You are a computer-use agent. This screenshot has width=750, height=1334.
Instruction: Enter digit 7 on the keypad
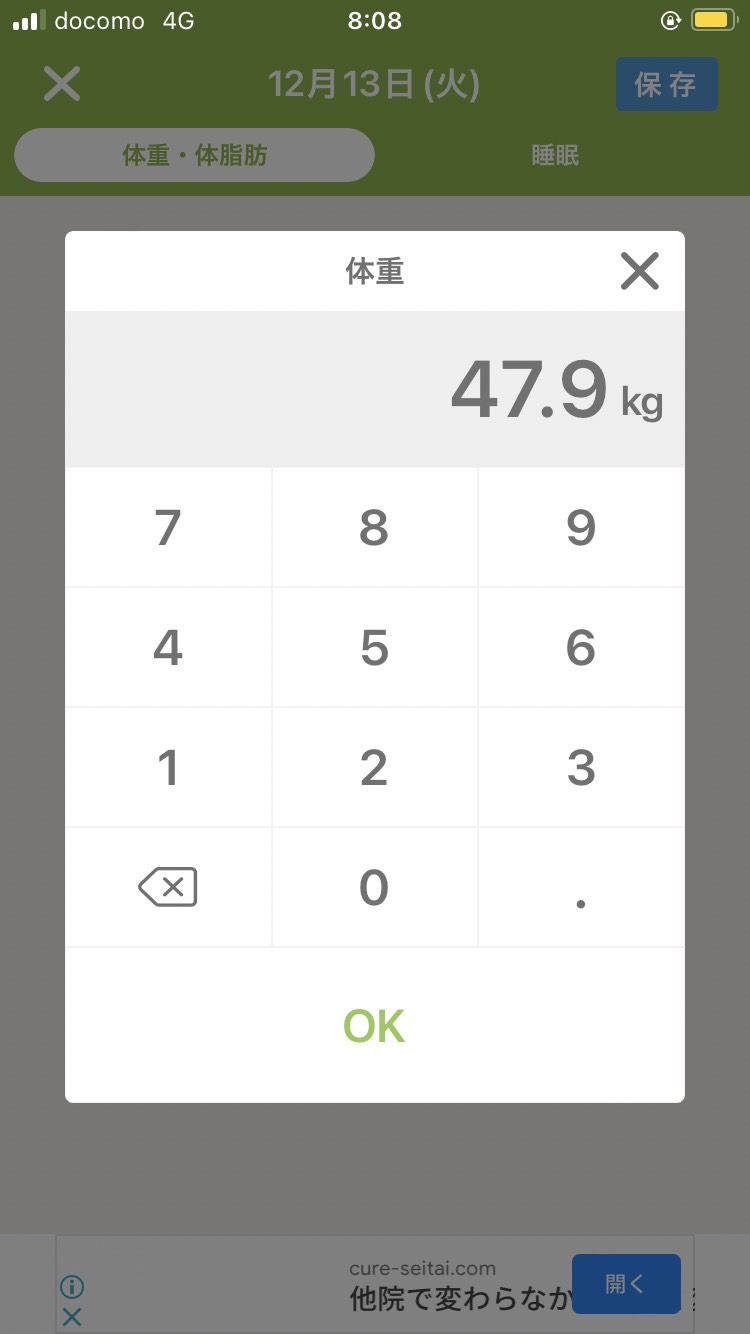(168, 527)
